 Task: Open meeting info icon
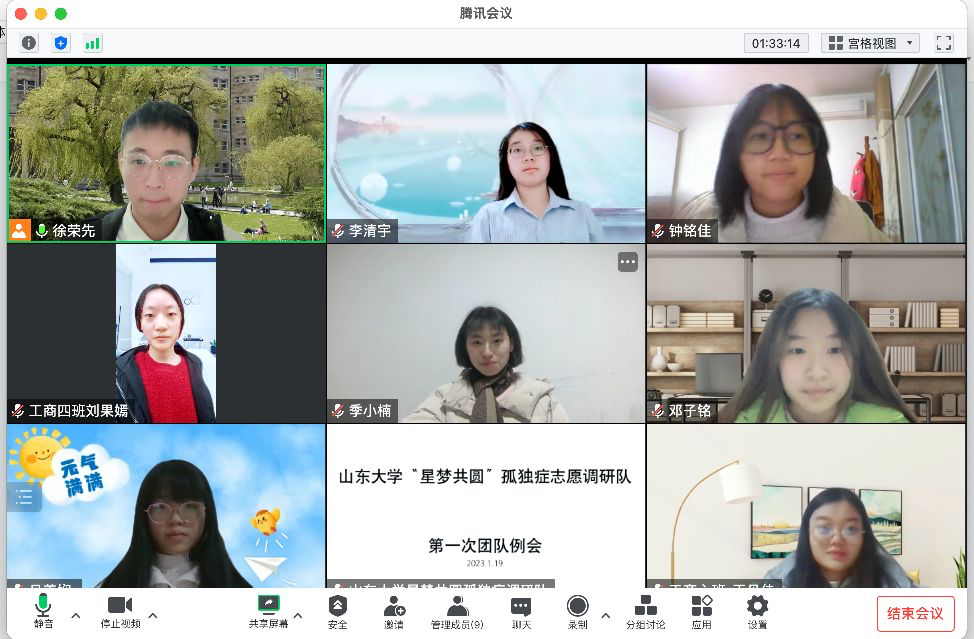pos(29,43)
